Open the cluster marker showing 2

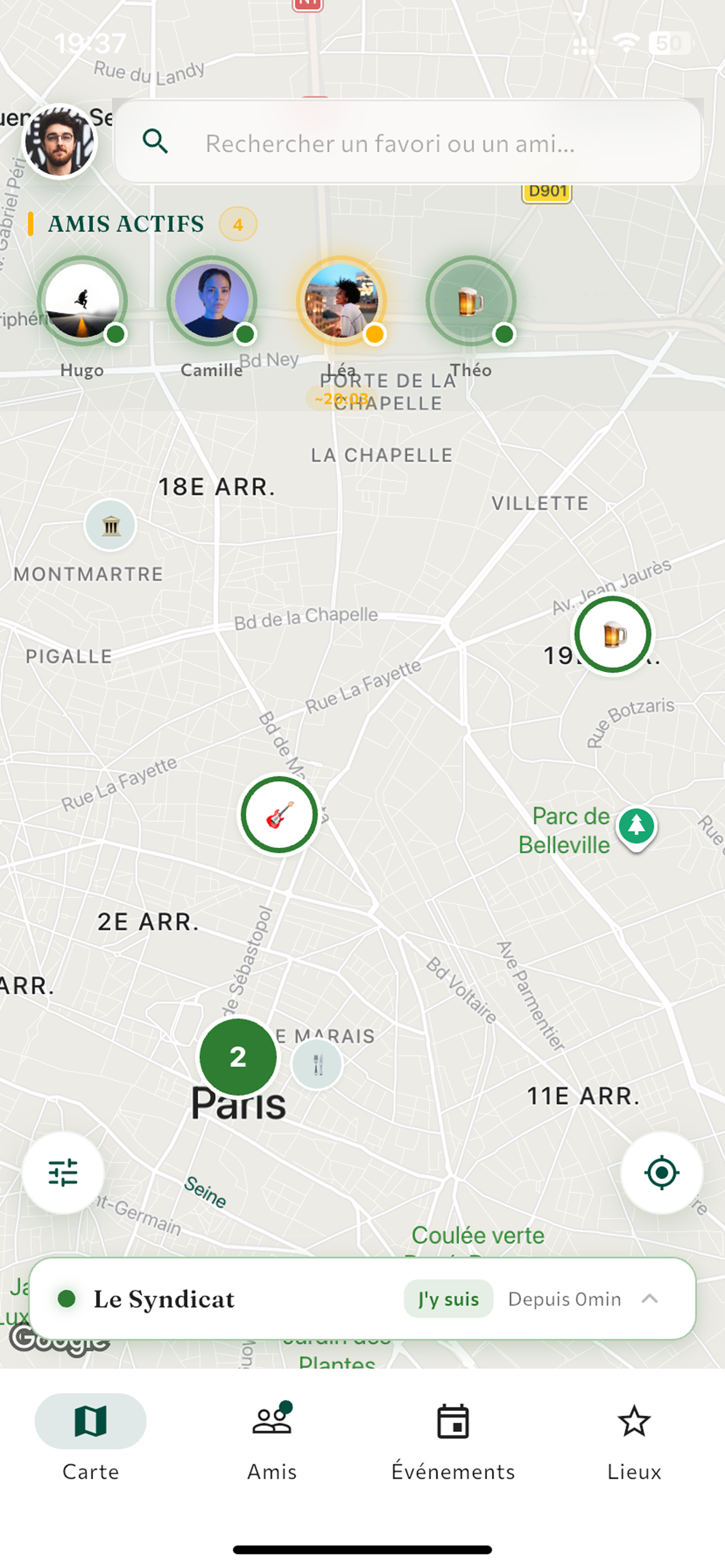click(238, 1057)
